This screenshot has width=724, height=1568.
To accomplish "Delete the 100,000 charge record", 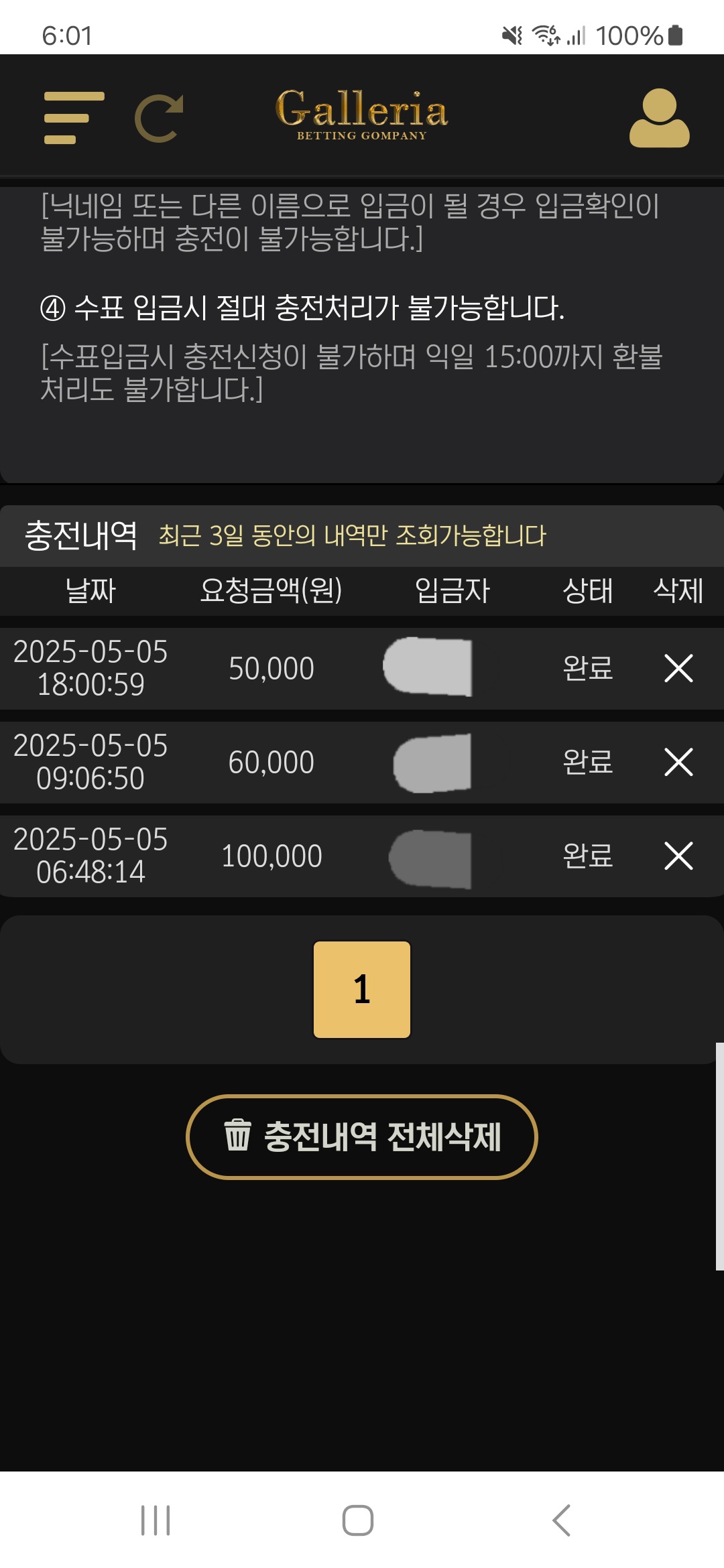I will click(678, 856).
